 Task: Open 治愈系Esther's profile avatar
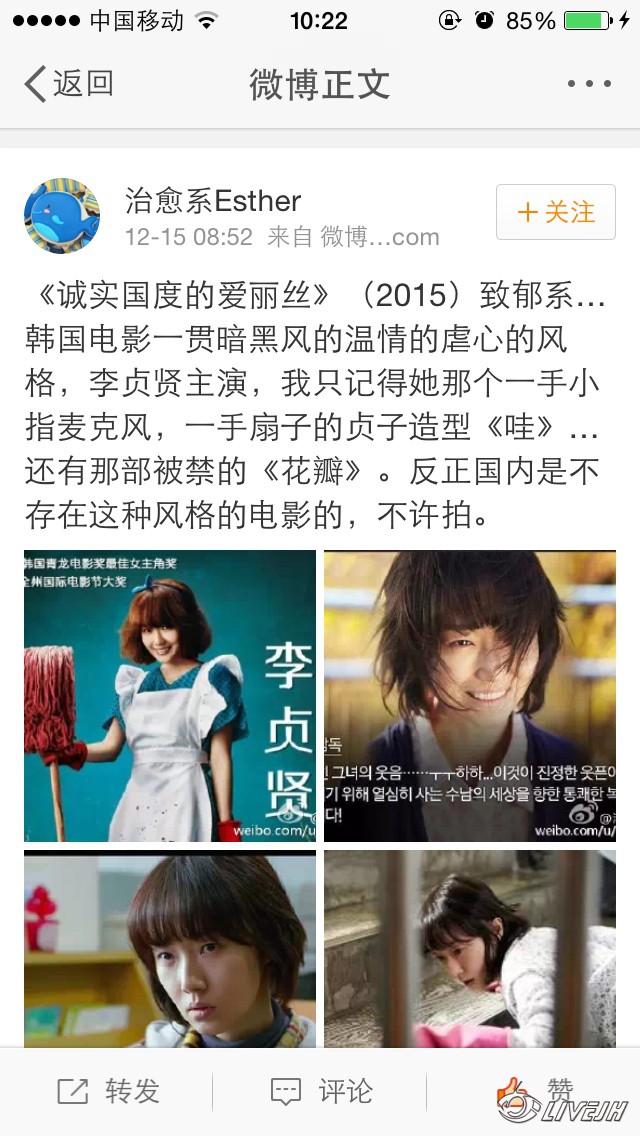click(x=62, y=216)
